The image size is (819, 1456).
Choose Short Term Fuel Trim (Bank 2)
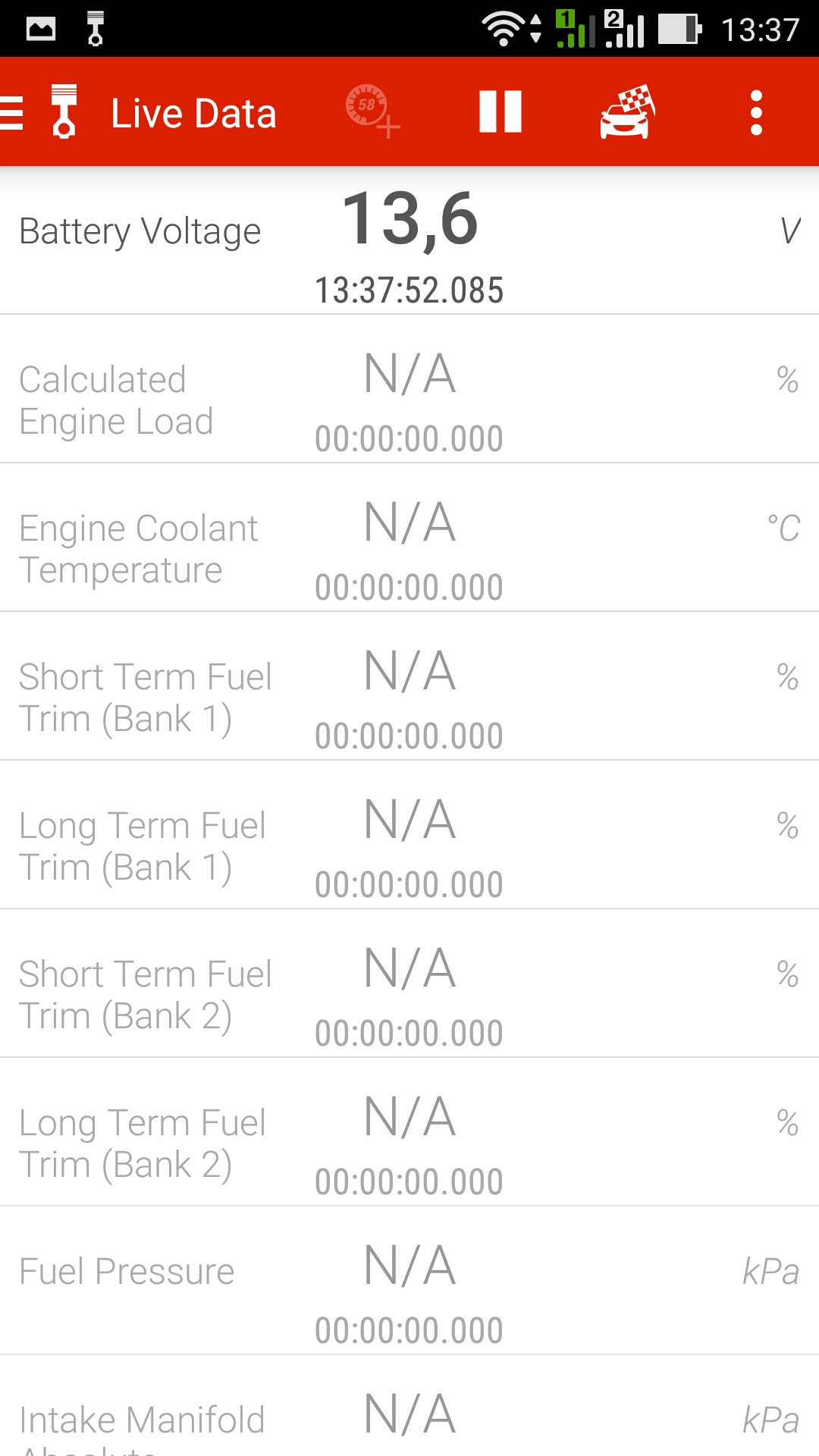pyautogui.click(x=409, y=984)
